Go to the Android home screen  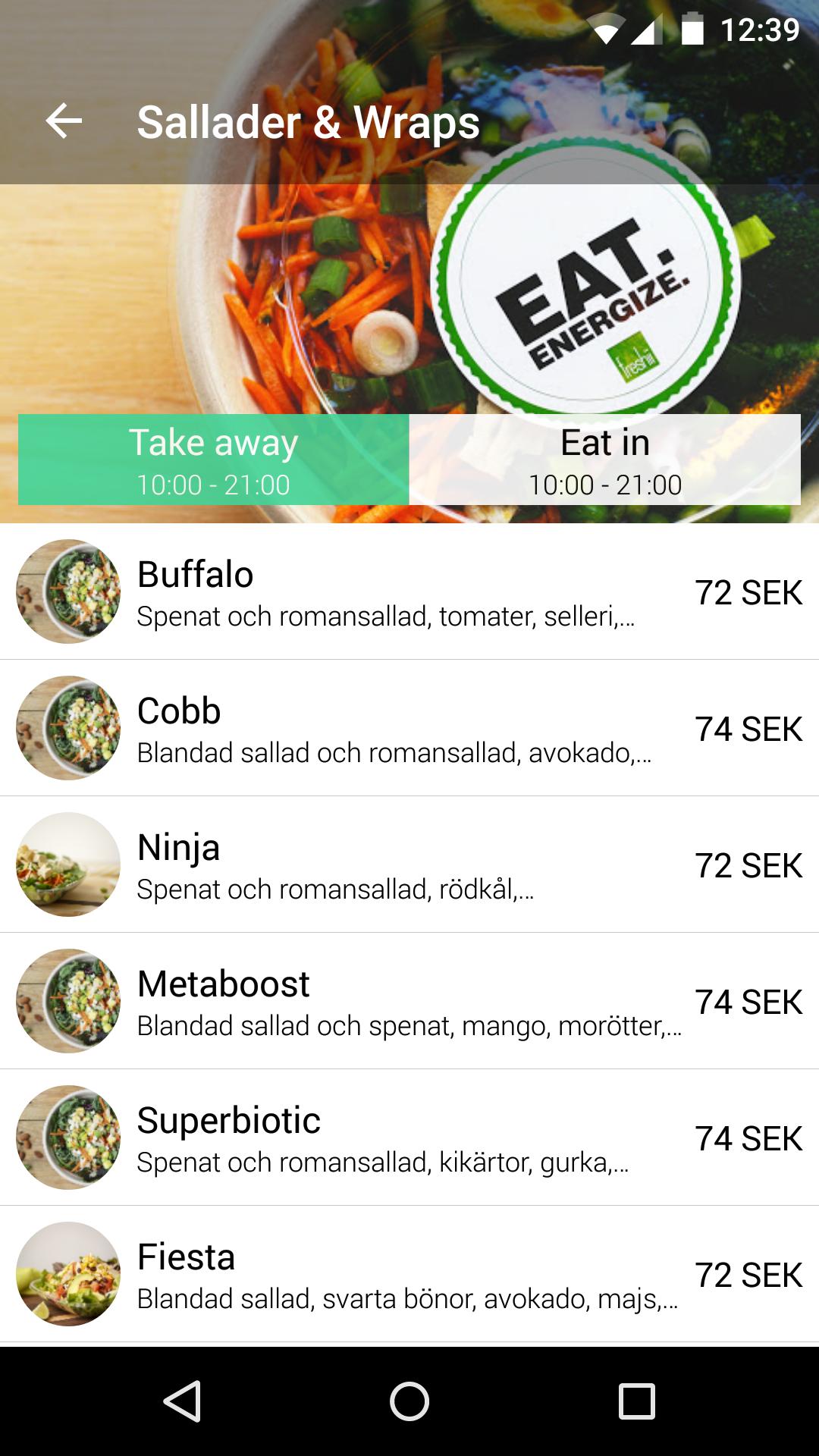409,1401
